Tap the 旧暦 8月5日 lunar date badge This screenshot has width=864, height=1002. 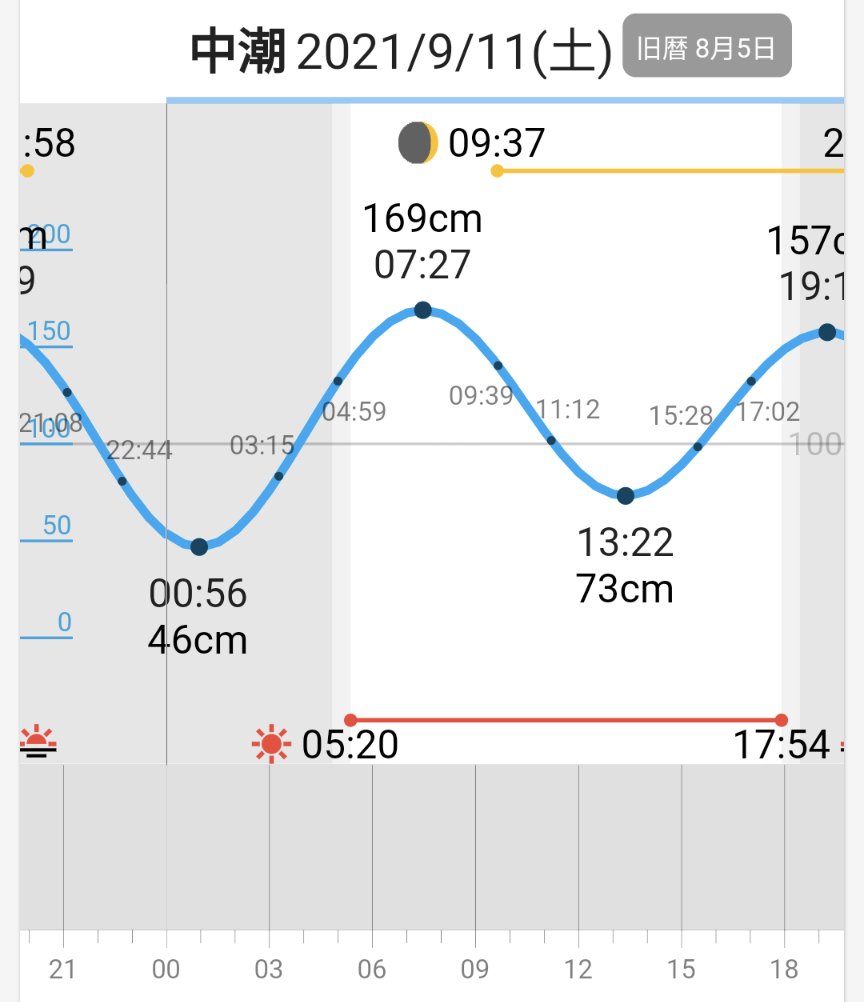point(706,47)
